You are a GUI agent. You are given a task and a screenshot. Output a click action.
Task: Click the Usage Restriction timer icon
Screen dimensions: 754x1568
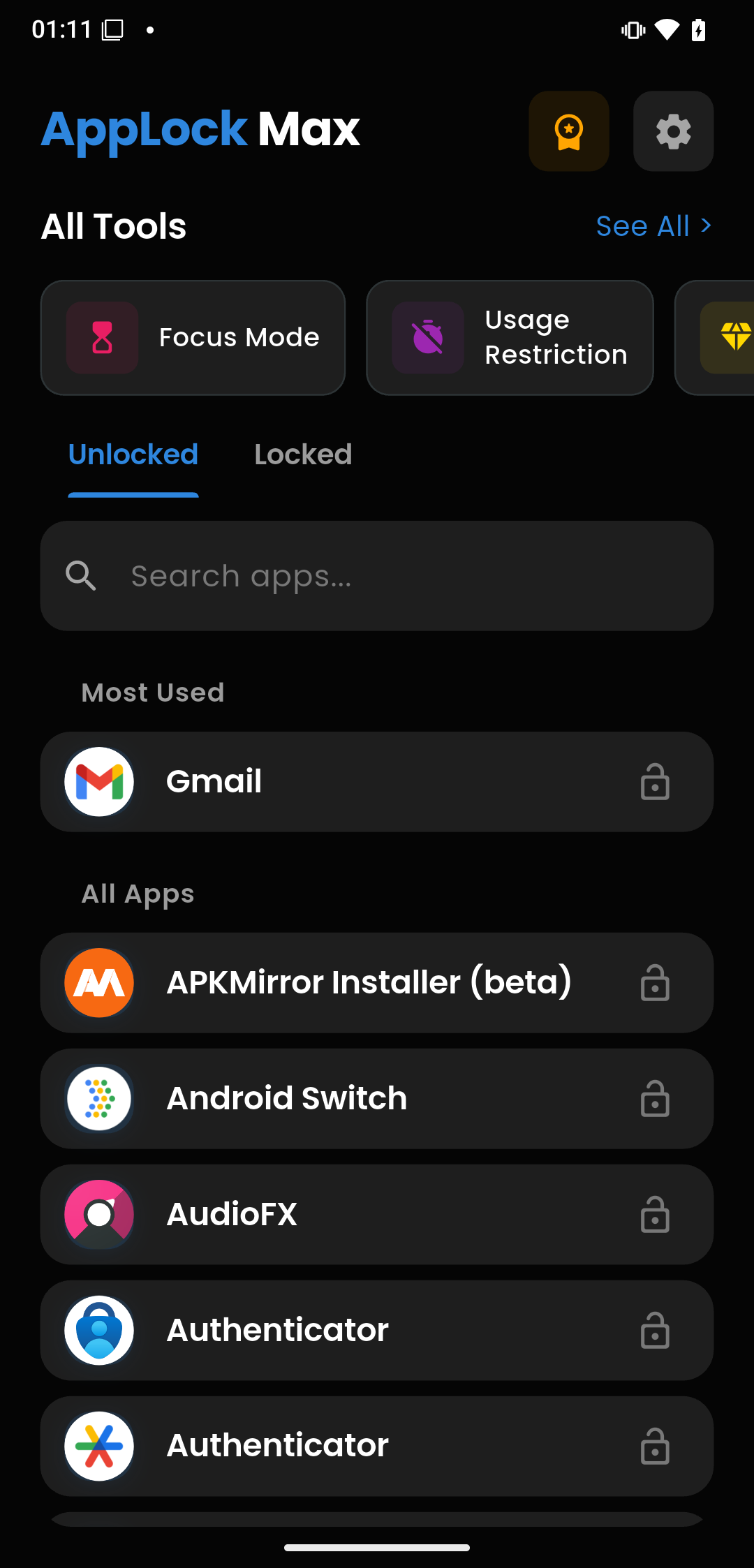click(428, 337)
